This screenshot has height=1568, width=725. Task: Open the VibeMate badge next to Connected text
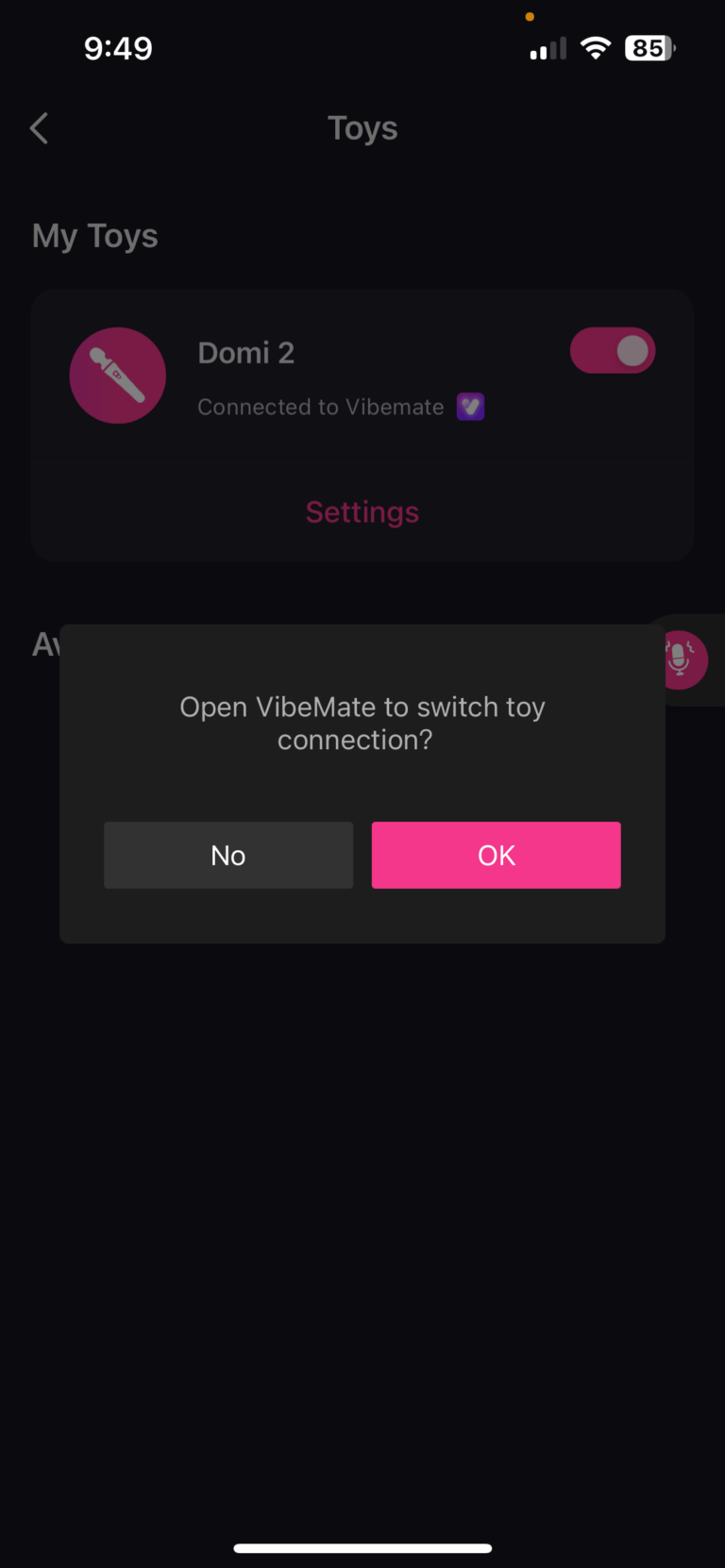[x=469, y=407]
